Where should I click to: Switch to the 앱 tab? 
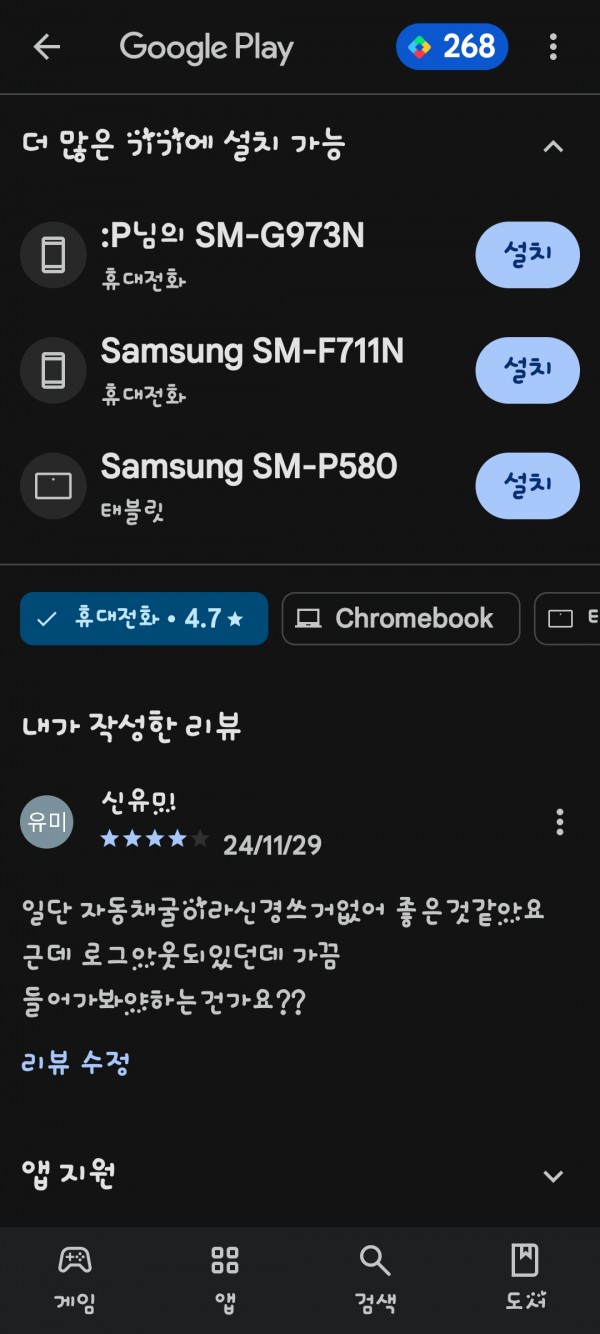(225, 1279)
